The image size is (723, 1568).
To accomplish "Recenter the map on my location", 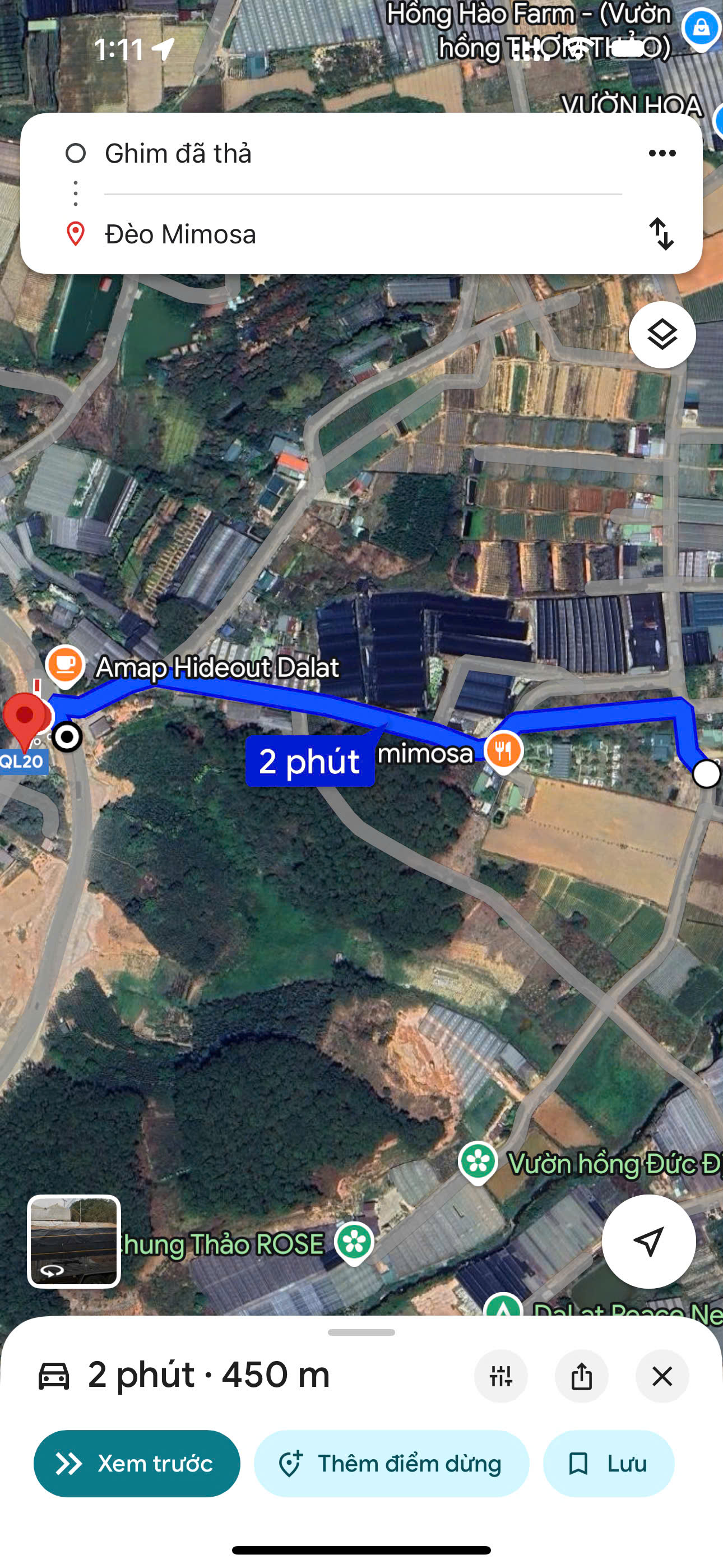I will coord(648,1240).
